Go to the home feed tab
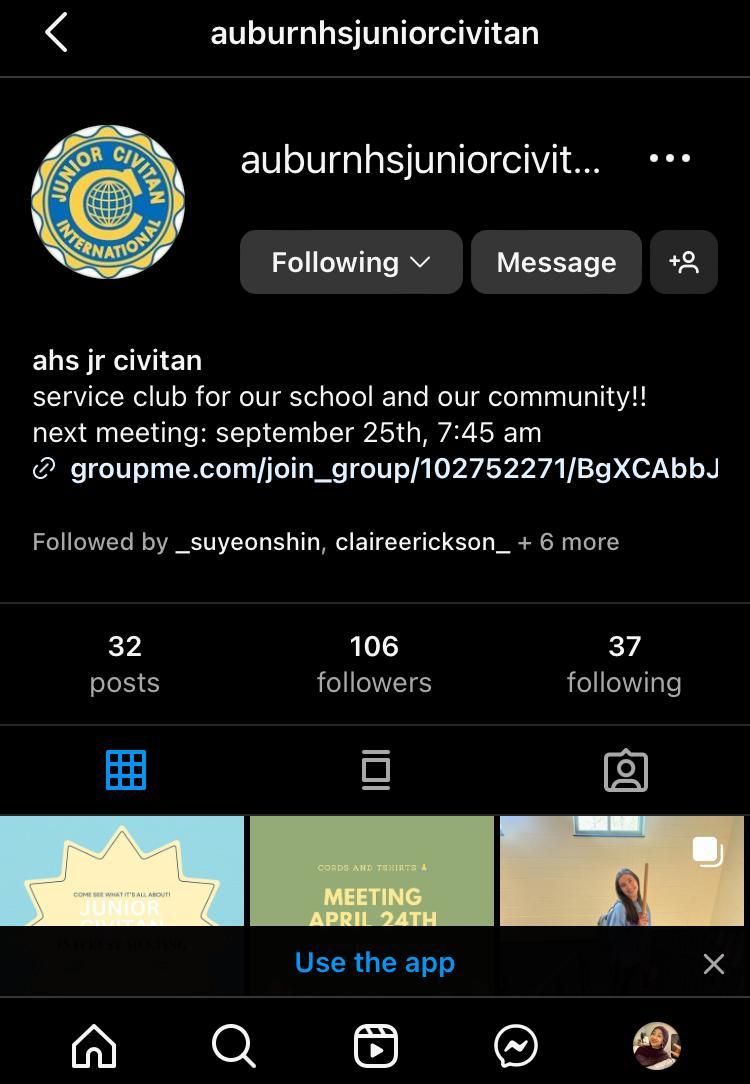This screenshot has width=750, height=1084. coord(94,1046)
